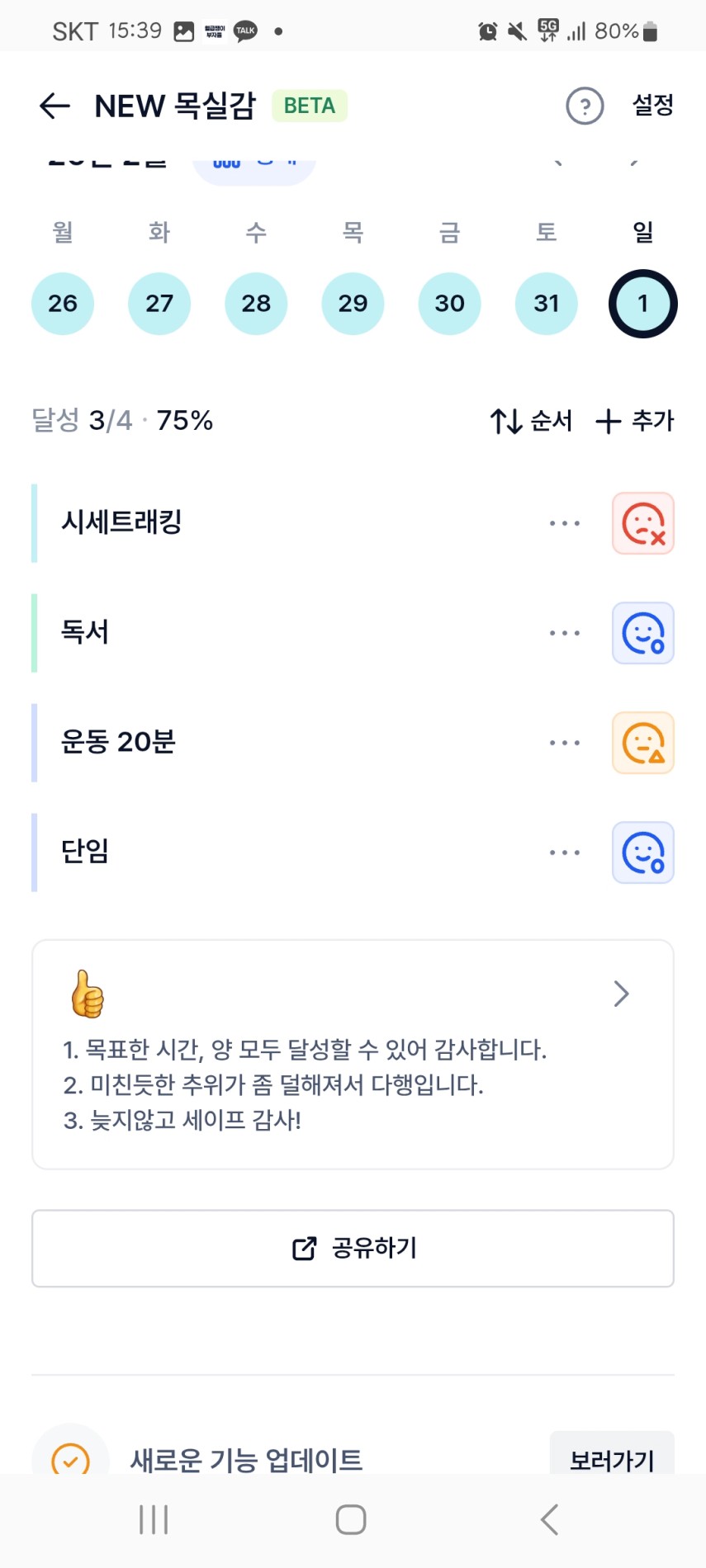Share today's record with 공유하기

[353, 1248]
